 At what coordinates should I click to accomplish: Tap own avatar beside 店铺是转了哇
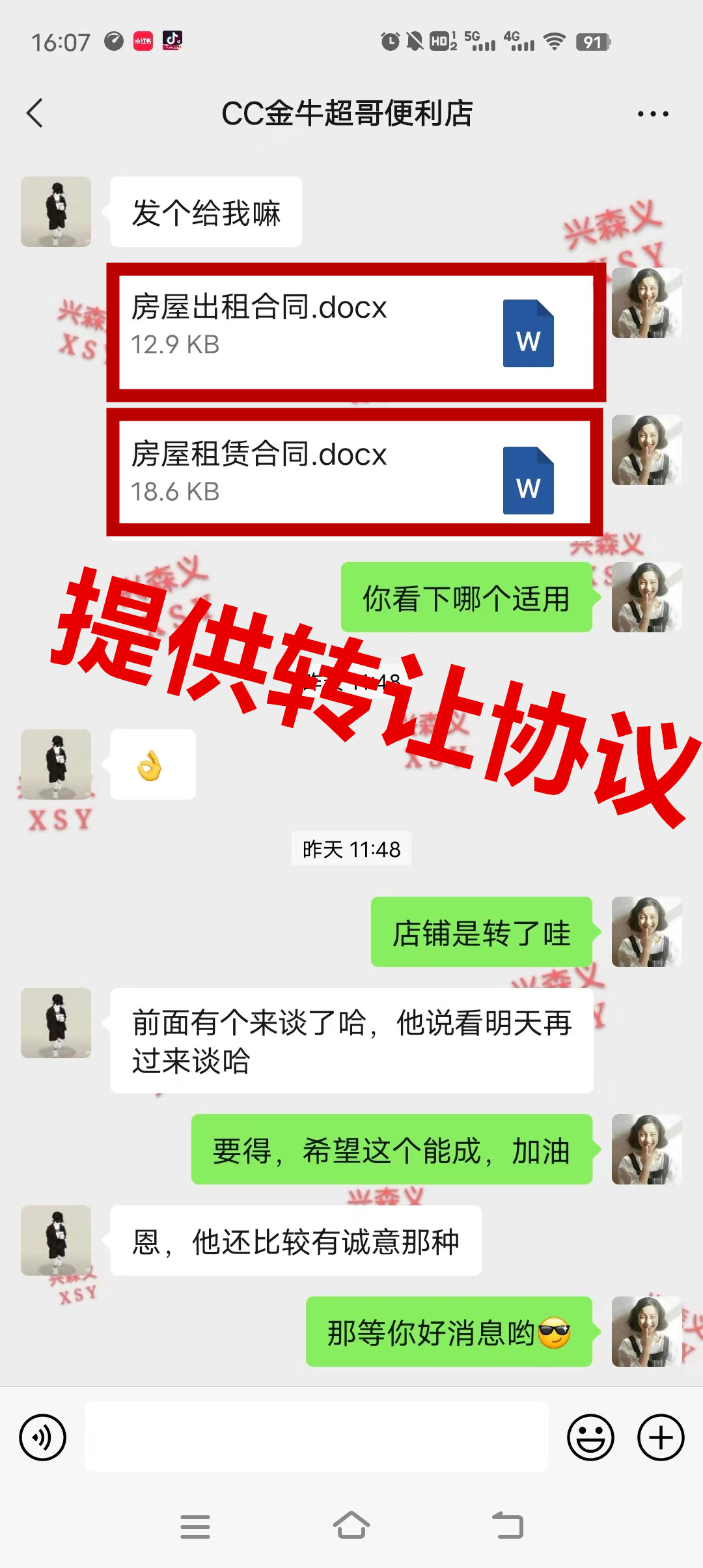646,932
